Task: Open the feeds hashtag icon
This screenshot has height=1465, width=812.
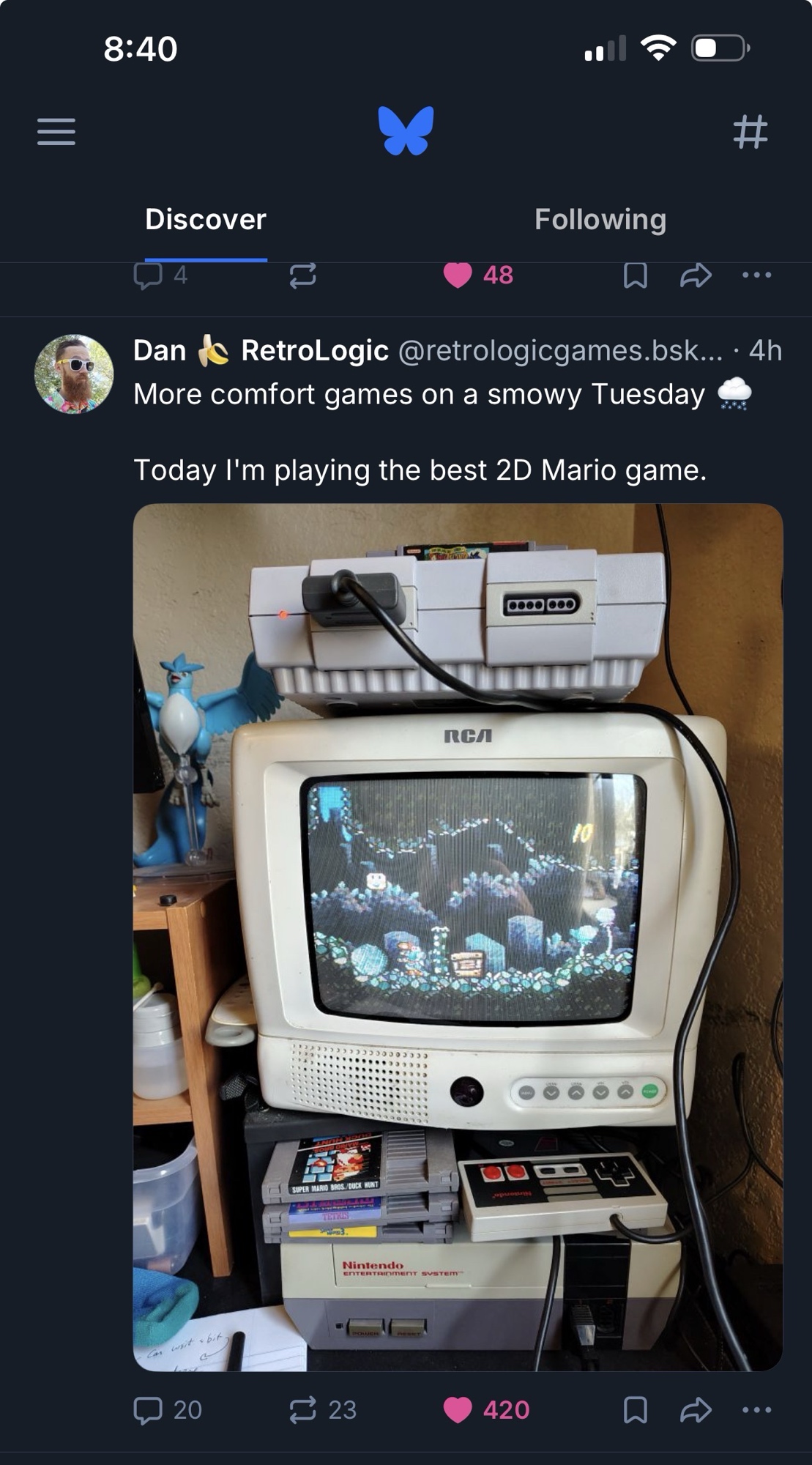Action: click(750, 132)
